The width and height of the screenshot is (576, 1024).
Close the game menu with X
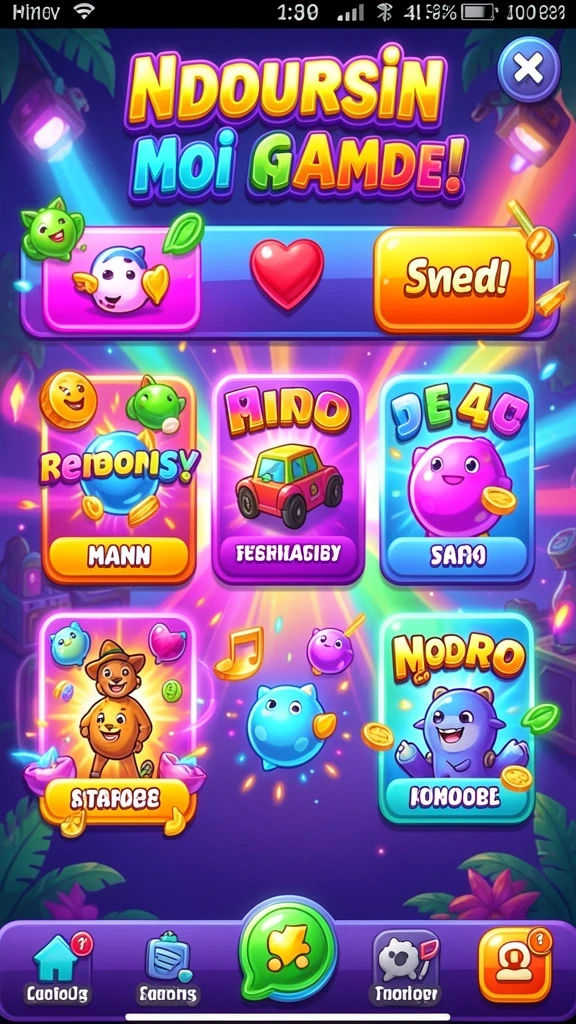(528, 68)
